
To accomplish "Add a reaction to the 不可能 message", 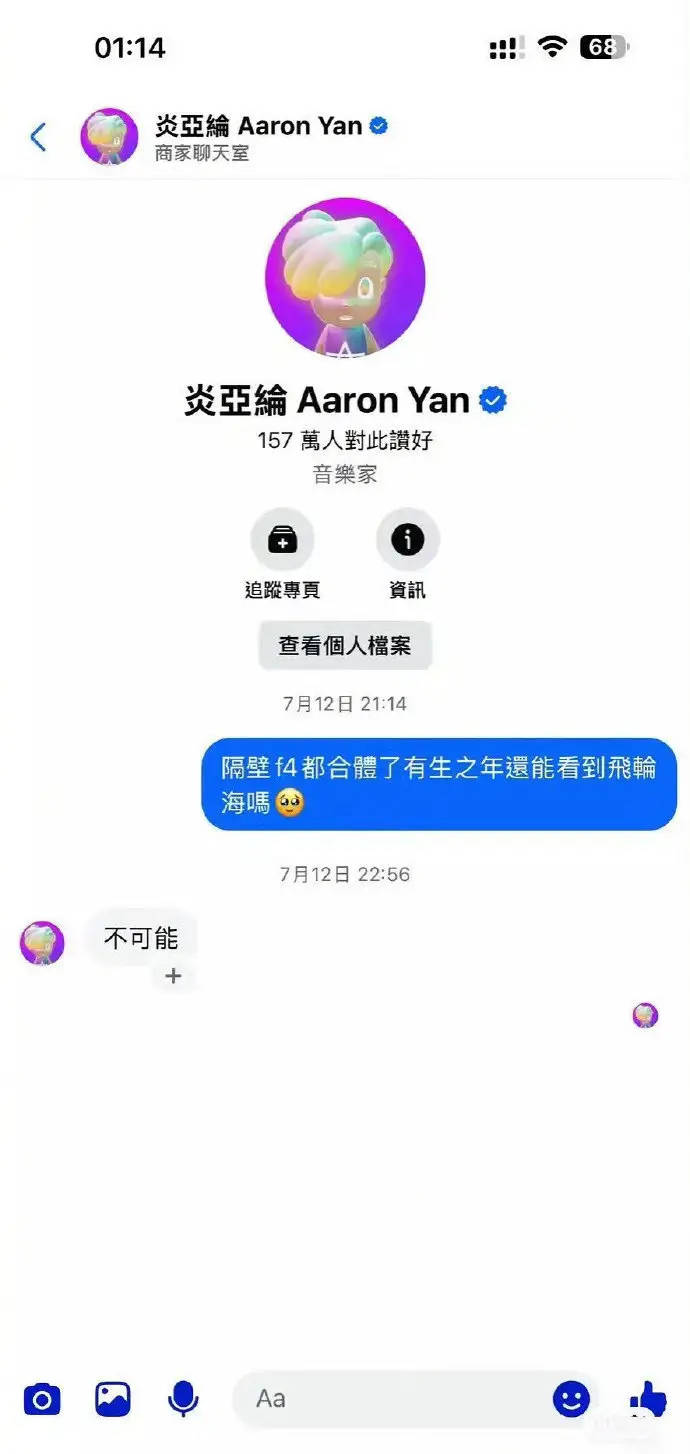I will click(174, 976).
